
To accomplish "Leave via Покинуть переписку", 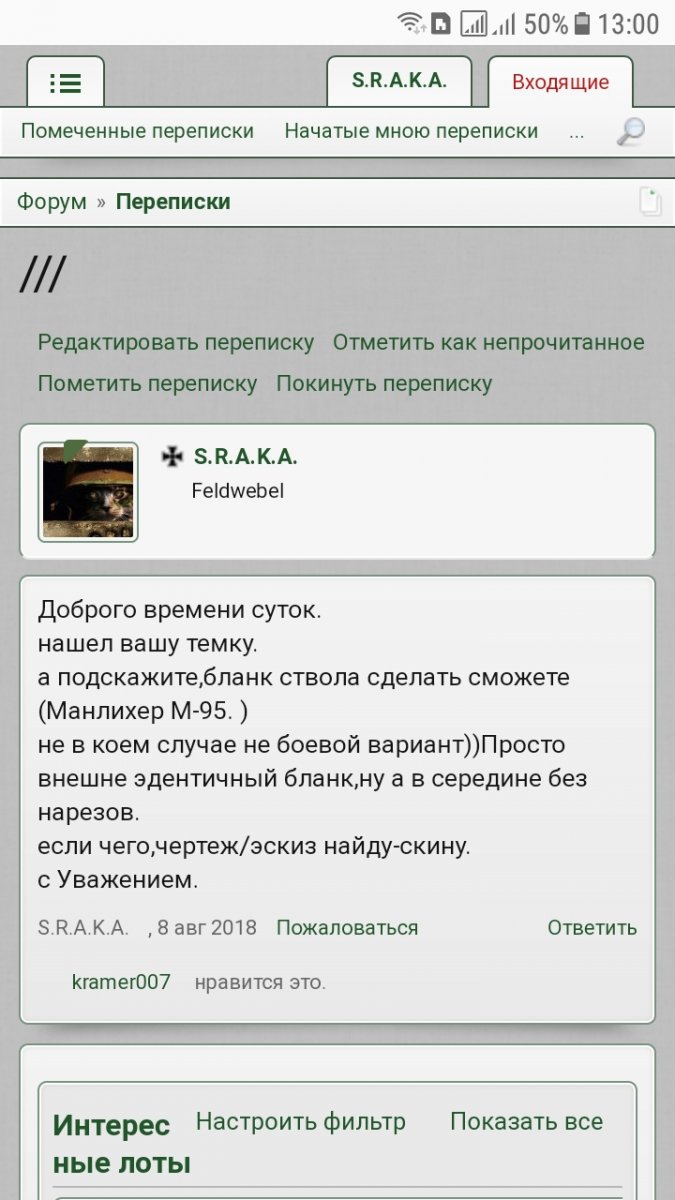I will tap(384, 384).
